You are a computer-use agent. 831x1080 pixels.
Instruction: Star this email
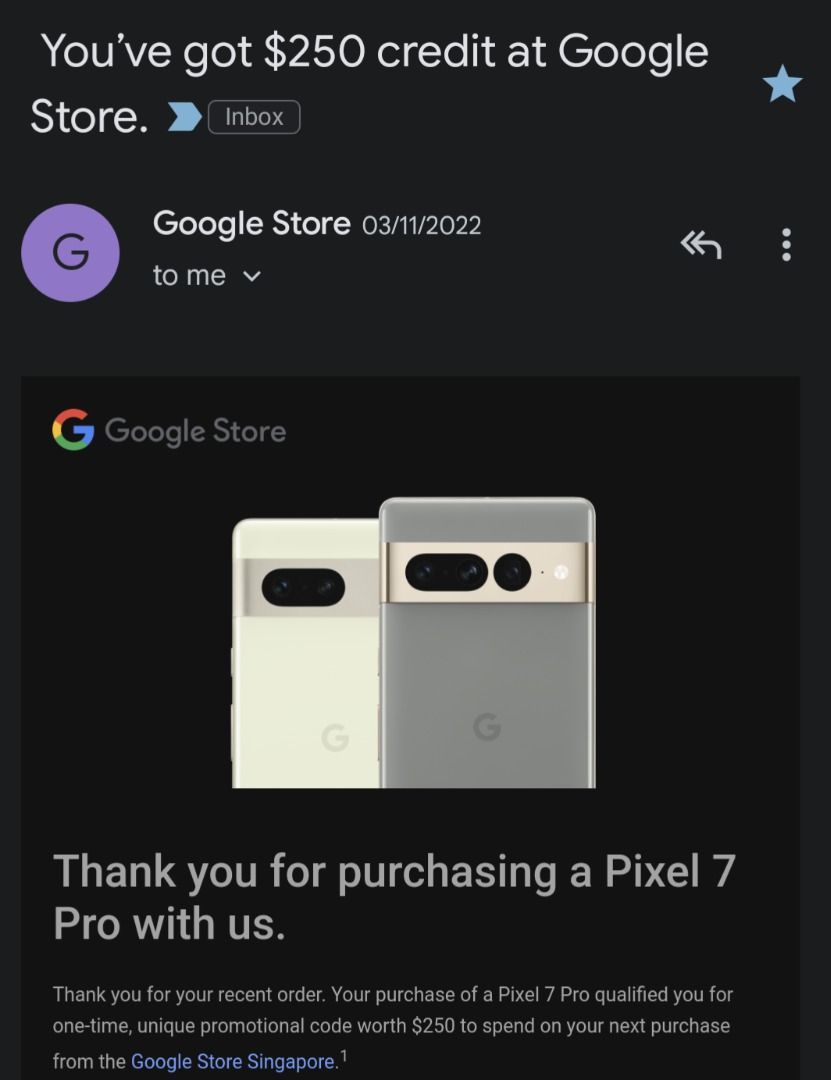(783, 84)
